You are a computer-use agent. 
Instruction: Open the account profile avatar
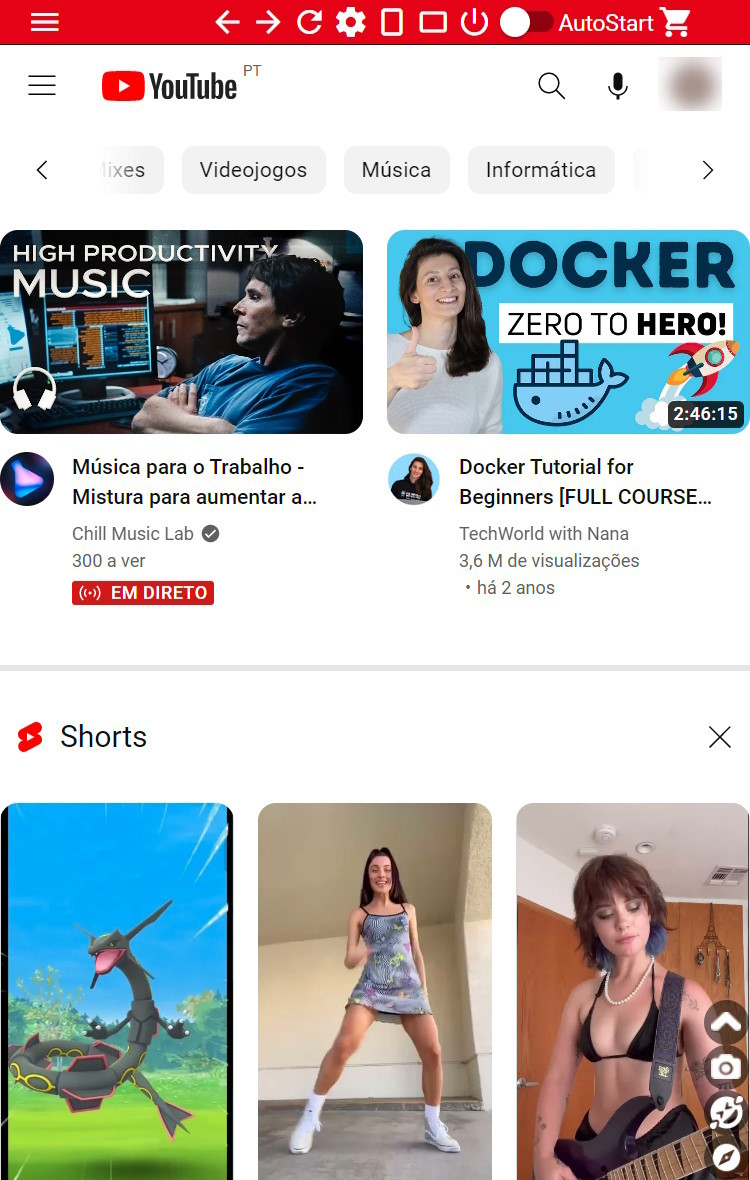(x=690, y=84)
